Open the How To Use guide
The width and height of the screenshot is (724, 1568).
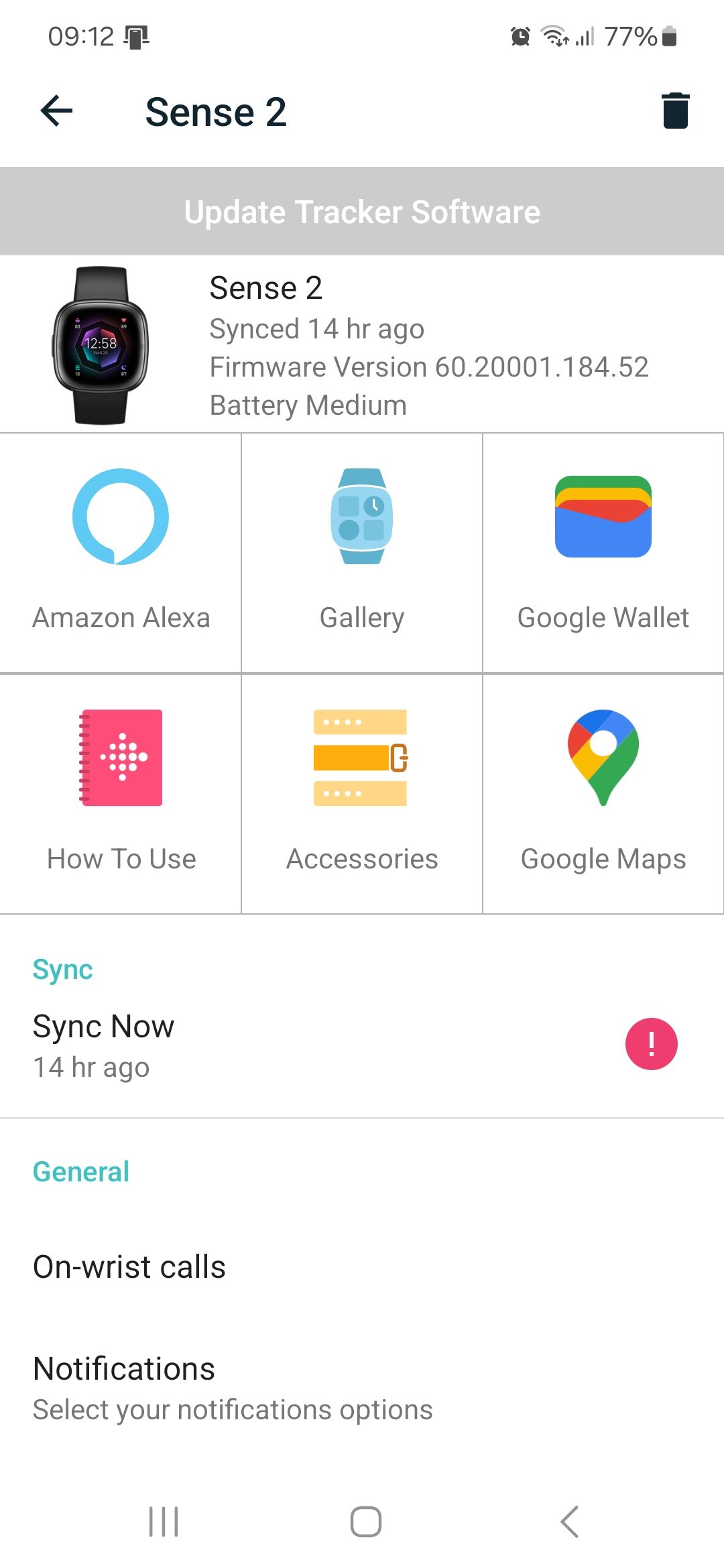(x=121, y=793)
